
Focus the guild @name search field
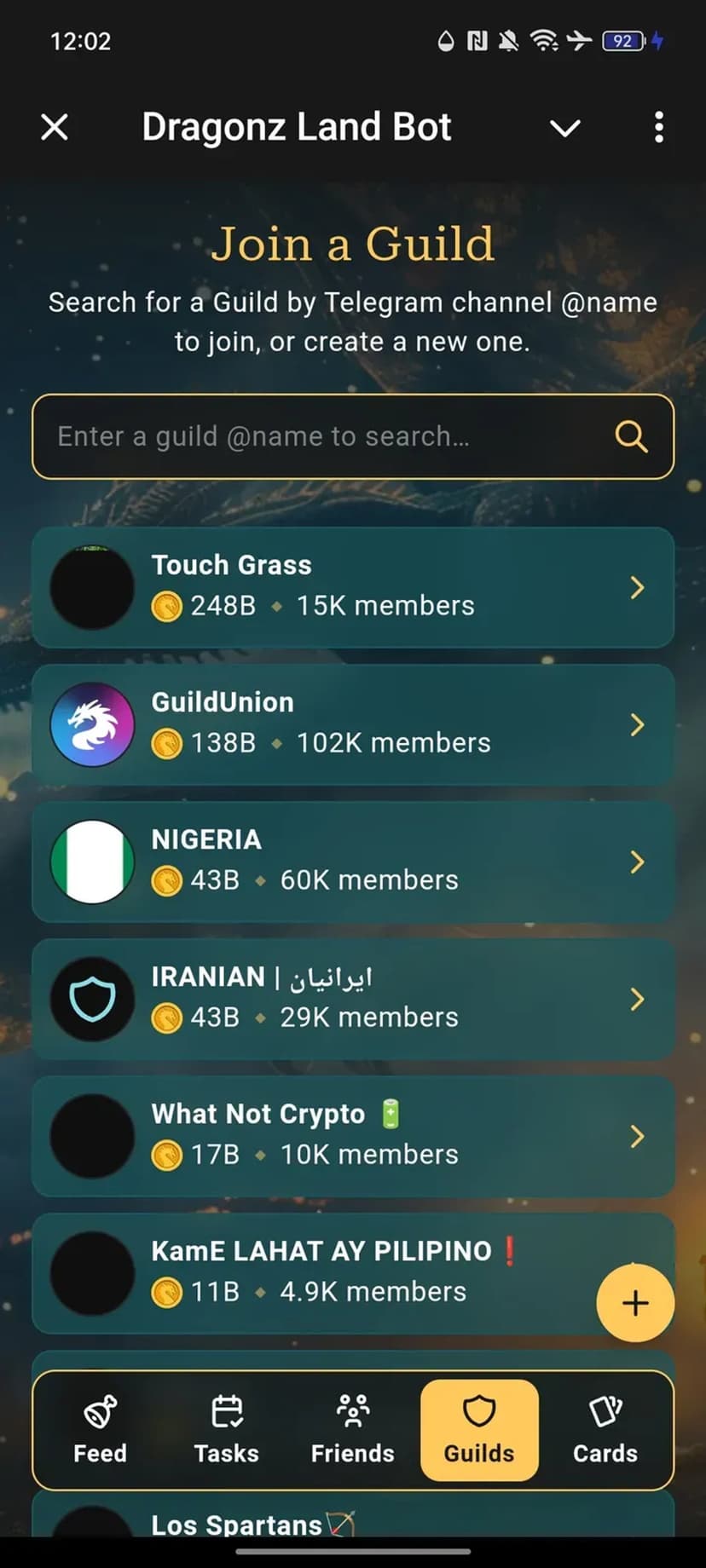[324, 436]
